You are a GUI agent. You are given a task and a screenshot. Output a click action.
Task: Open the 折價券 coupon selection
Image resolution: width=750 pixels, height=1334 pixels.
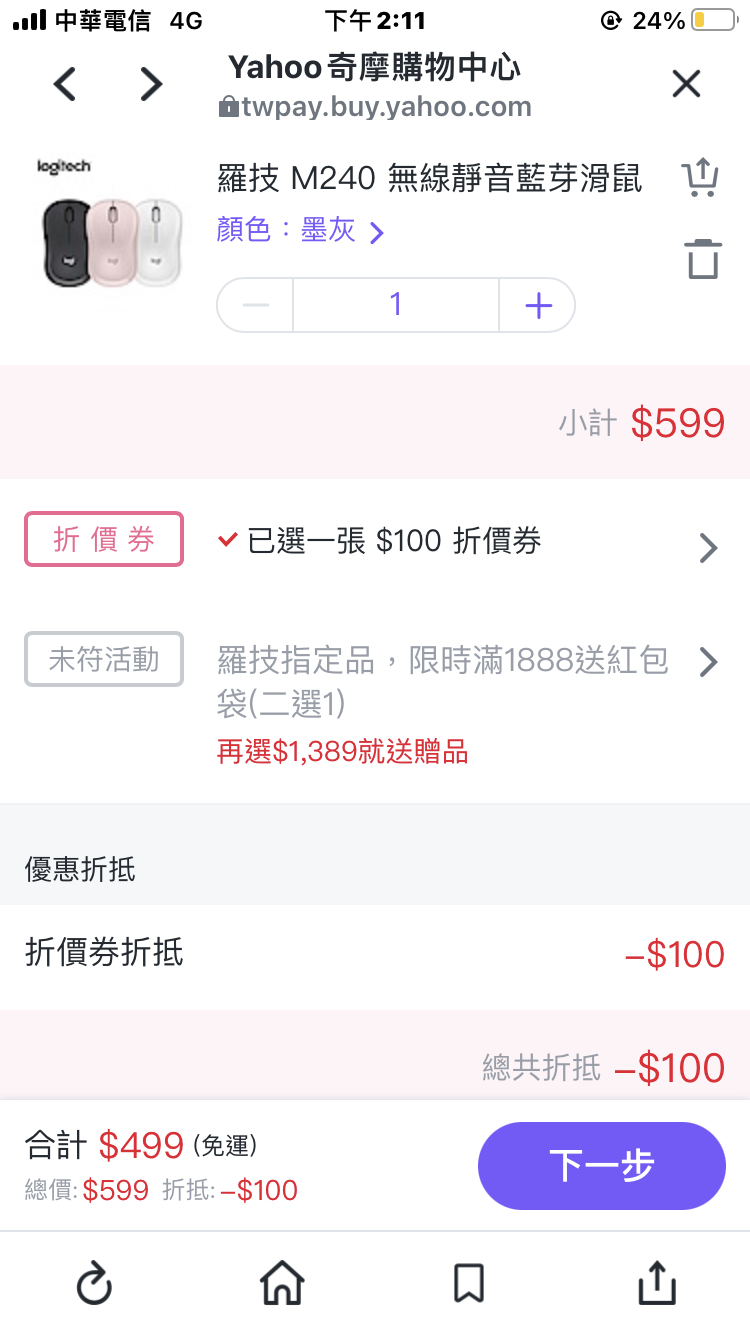pyautogui.click(x=374, y=542)
